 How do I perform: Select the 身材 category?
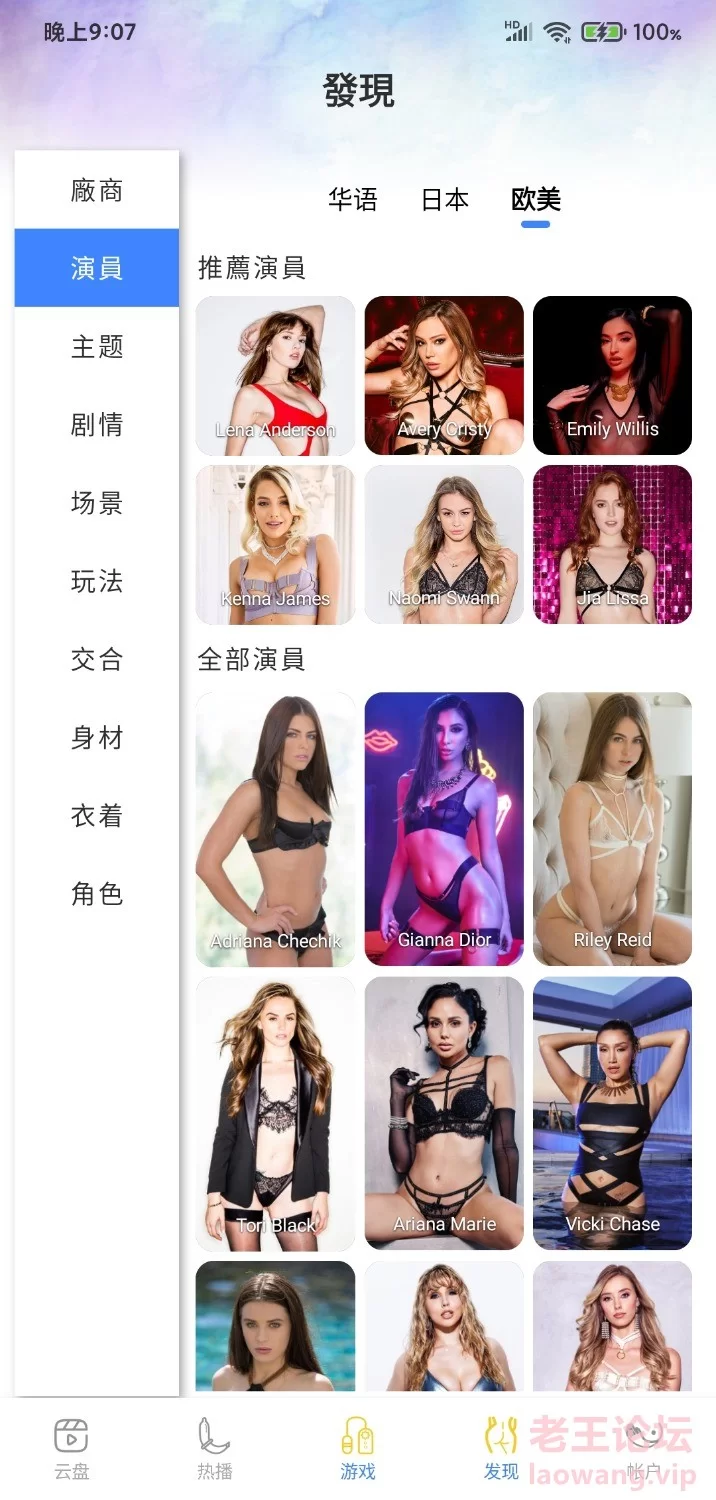(97, 737)
